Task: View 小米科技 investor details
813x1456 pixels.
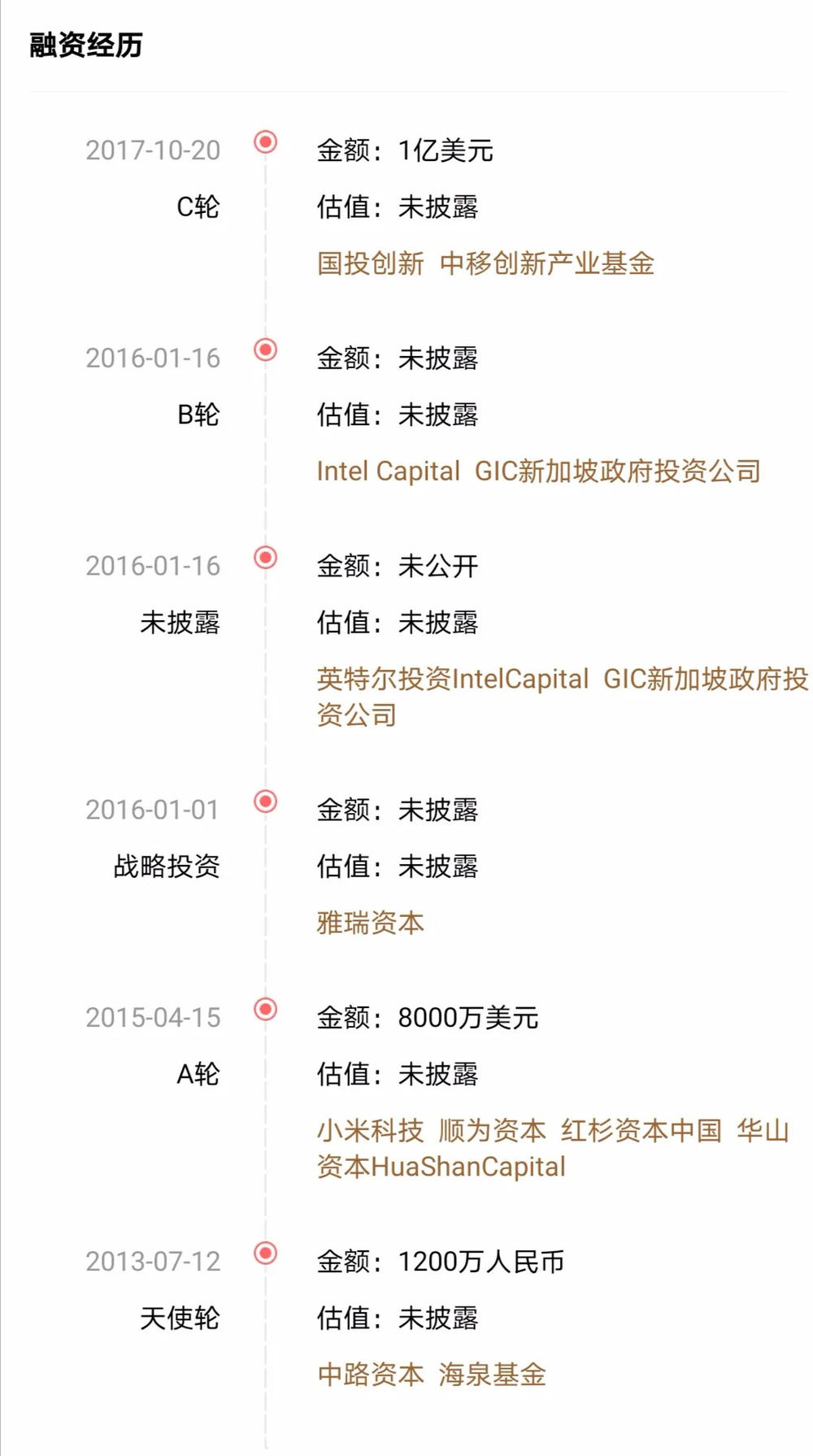Action: (x=370, y=1131)
